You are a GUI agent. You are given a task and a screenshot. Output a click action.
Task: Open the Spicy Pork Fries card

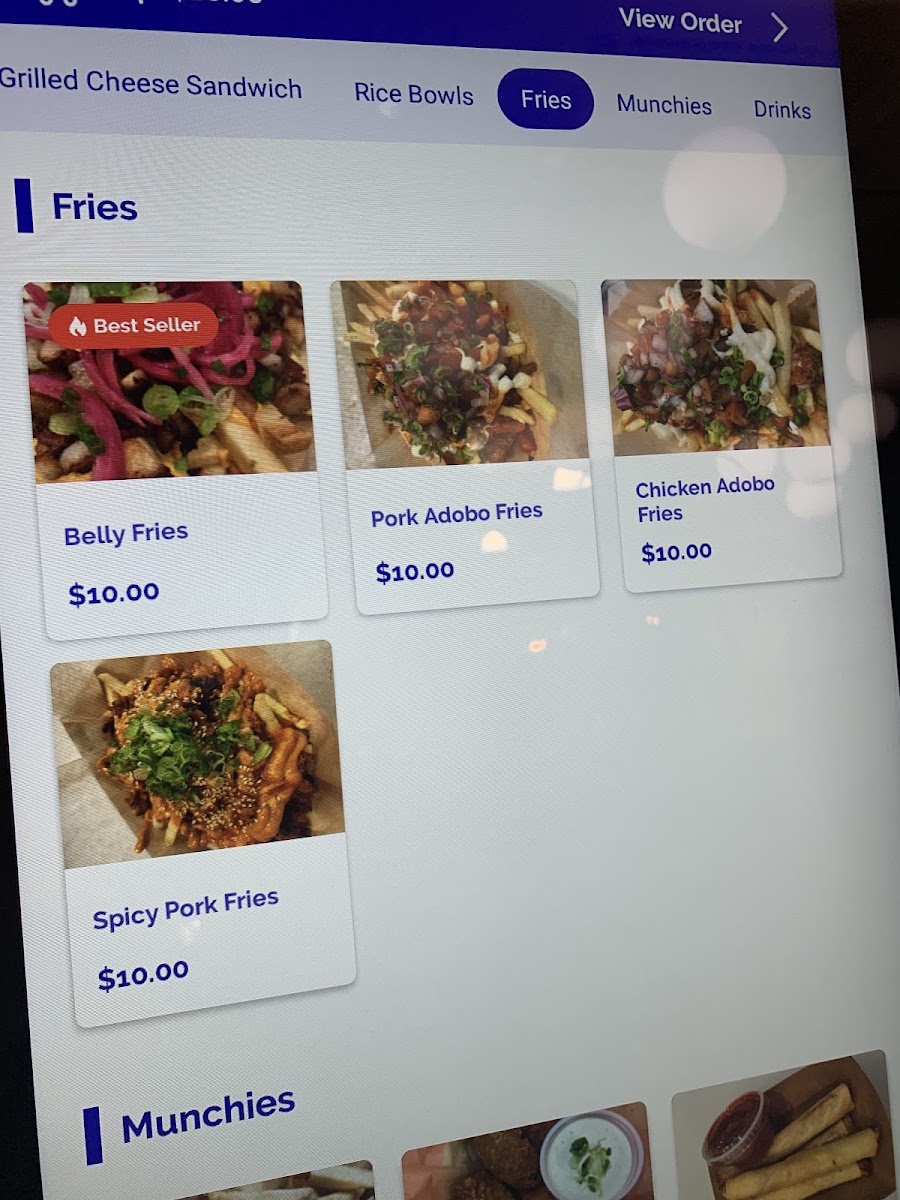pos(200,830)
